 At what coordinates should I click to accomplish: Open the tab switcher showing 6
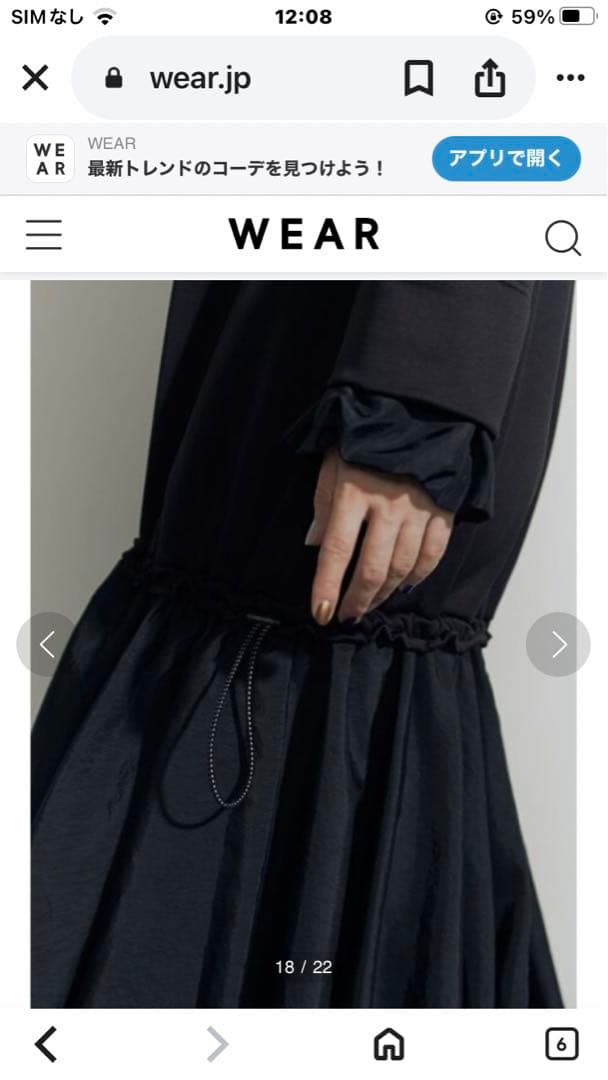[x=561, y=1044]
